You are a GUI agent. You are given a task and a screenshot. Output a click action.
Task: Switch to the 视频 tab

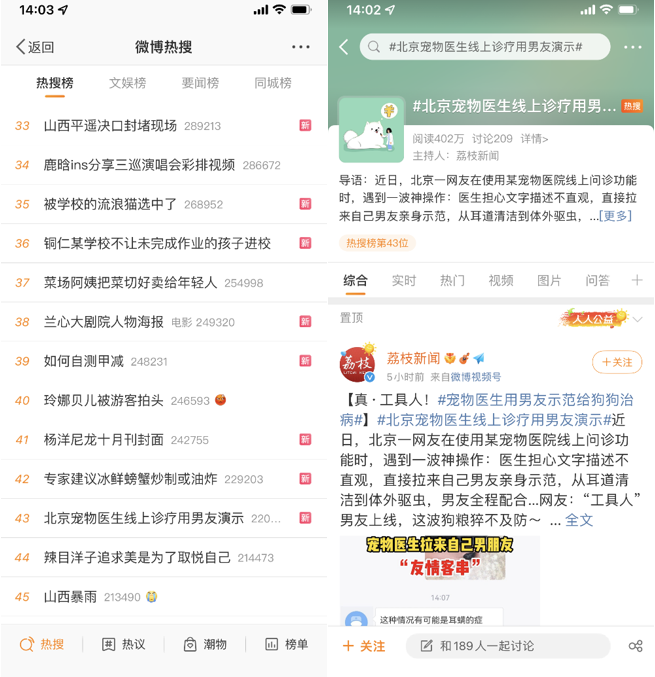point(501,281)
